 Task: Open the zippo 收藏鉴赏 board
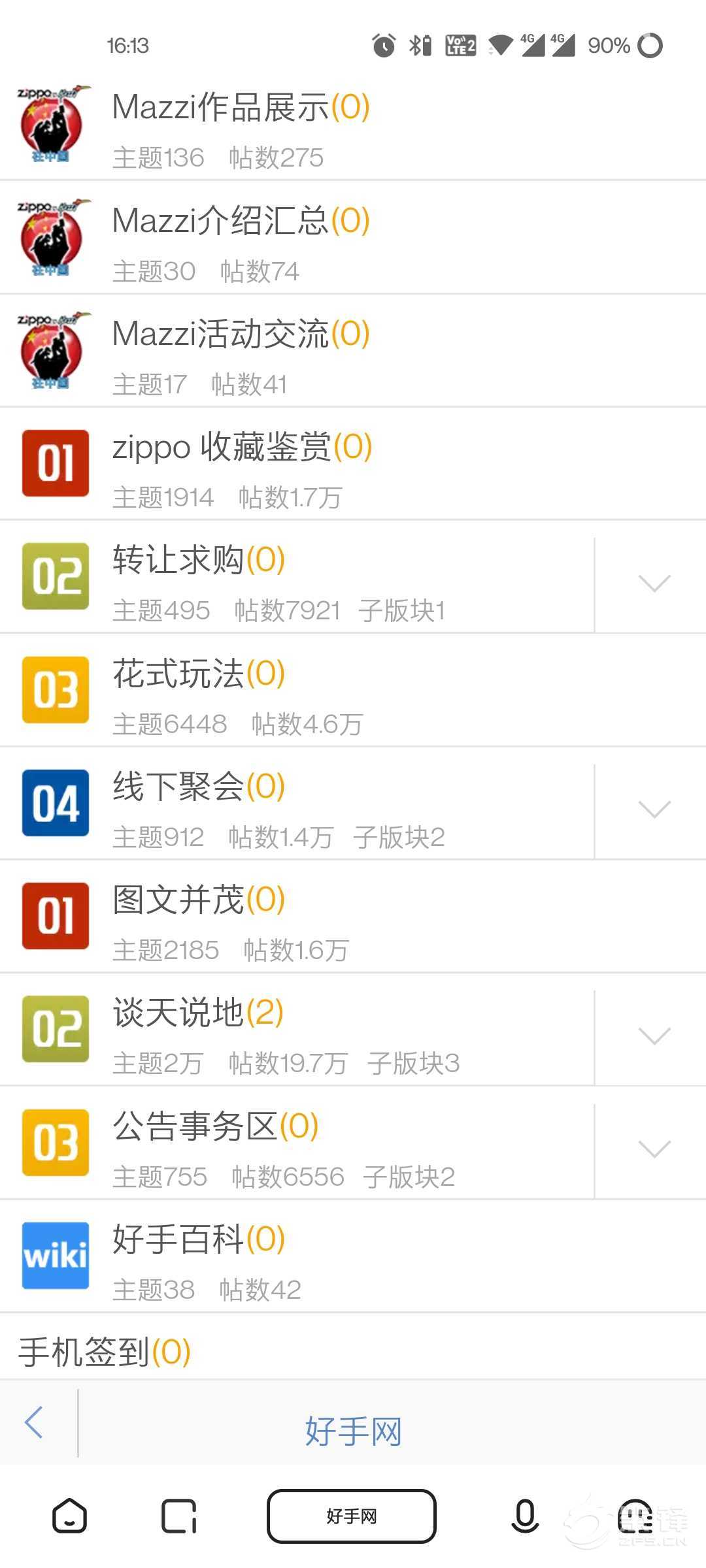(353, 464)
